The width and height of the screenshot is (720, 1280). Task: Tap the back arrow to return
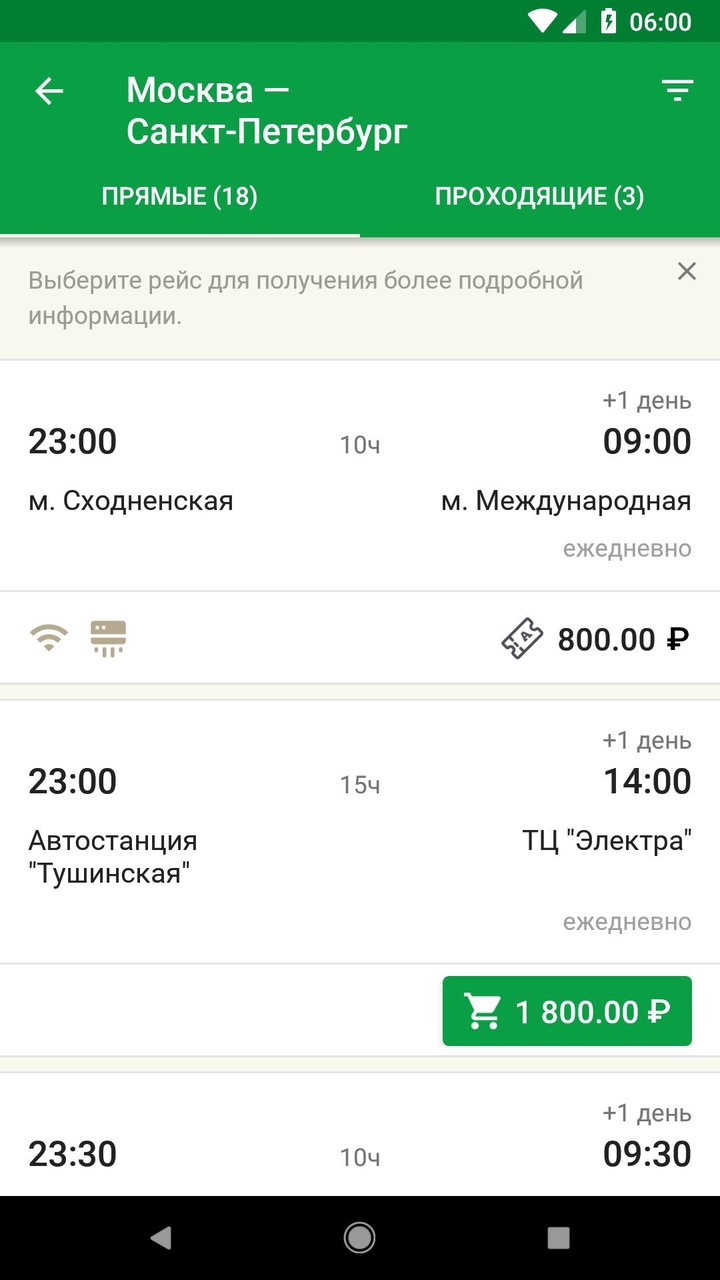[x=48, y=90]
